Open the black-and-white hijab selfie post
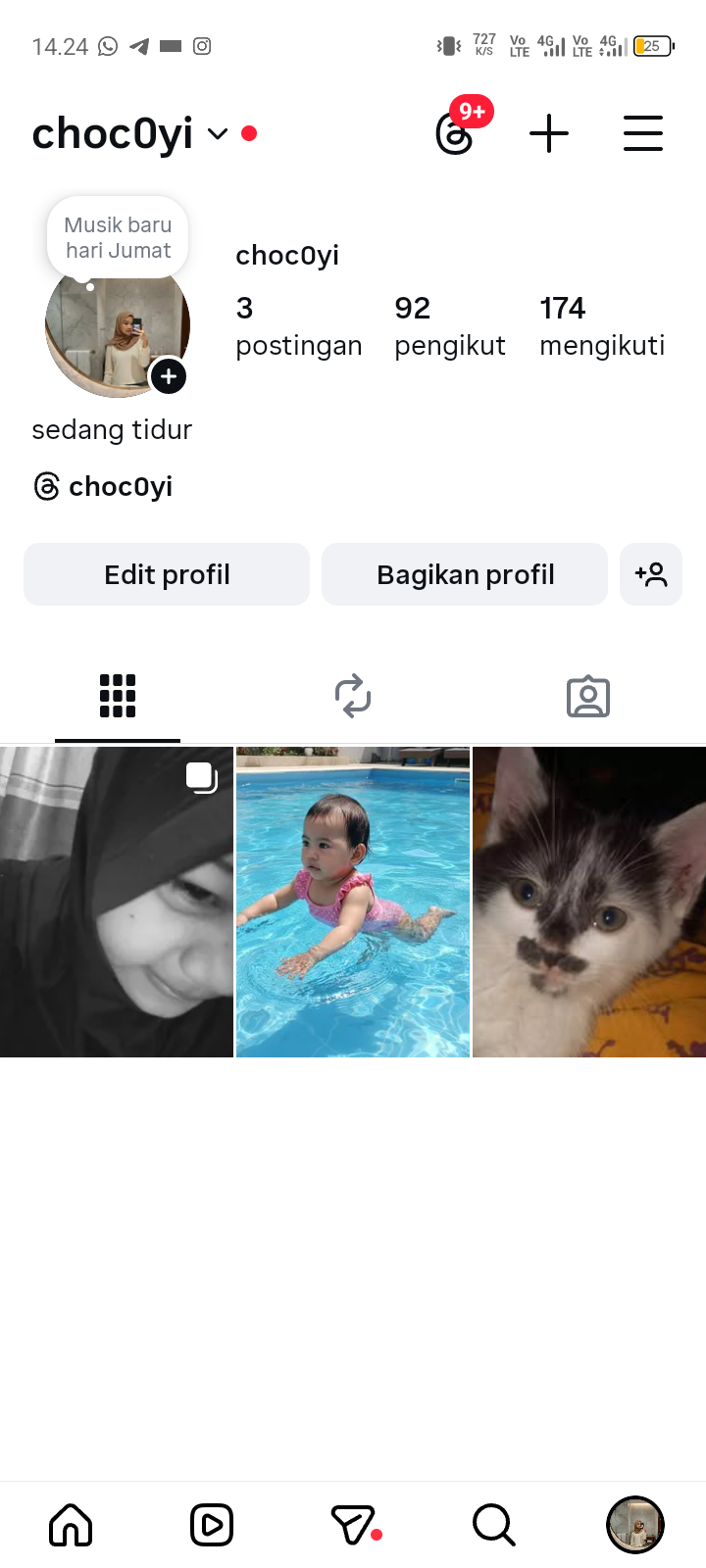 [117, 902]
